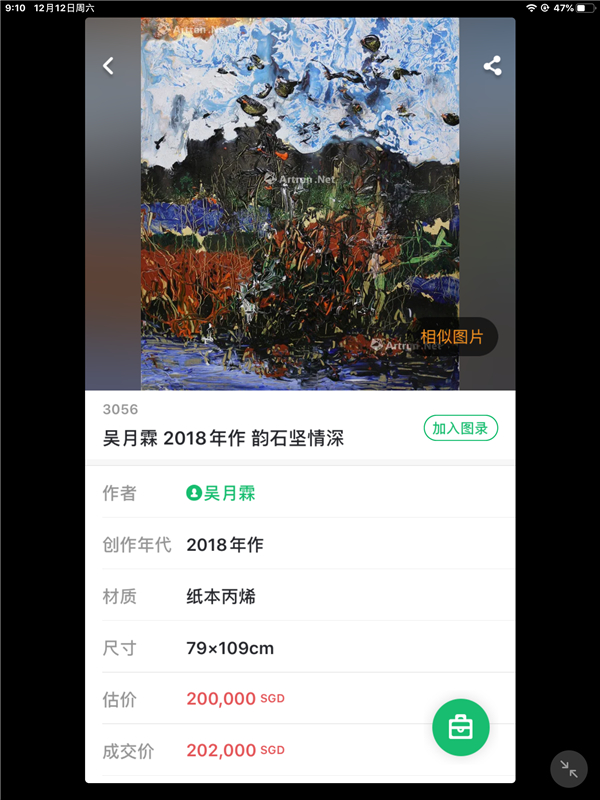Go back using the arrow icon

[108, 66]
